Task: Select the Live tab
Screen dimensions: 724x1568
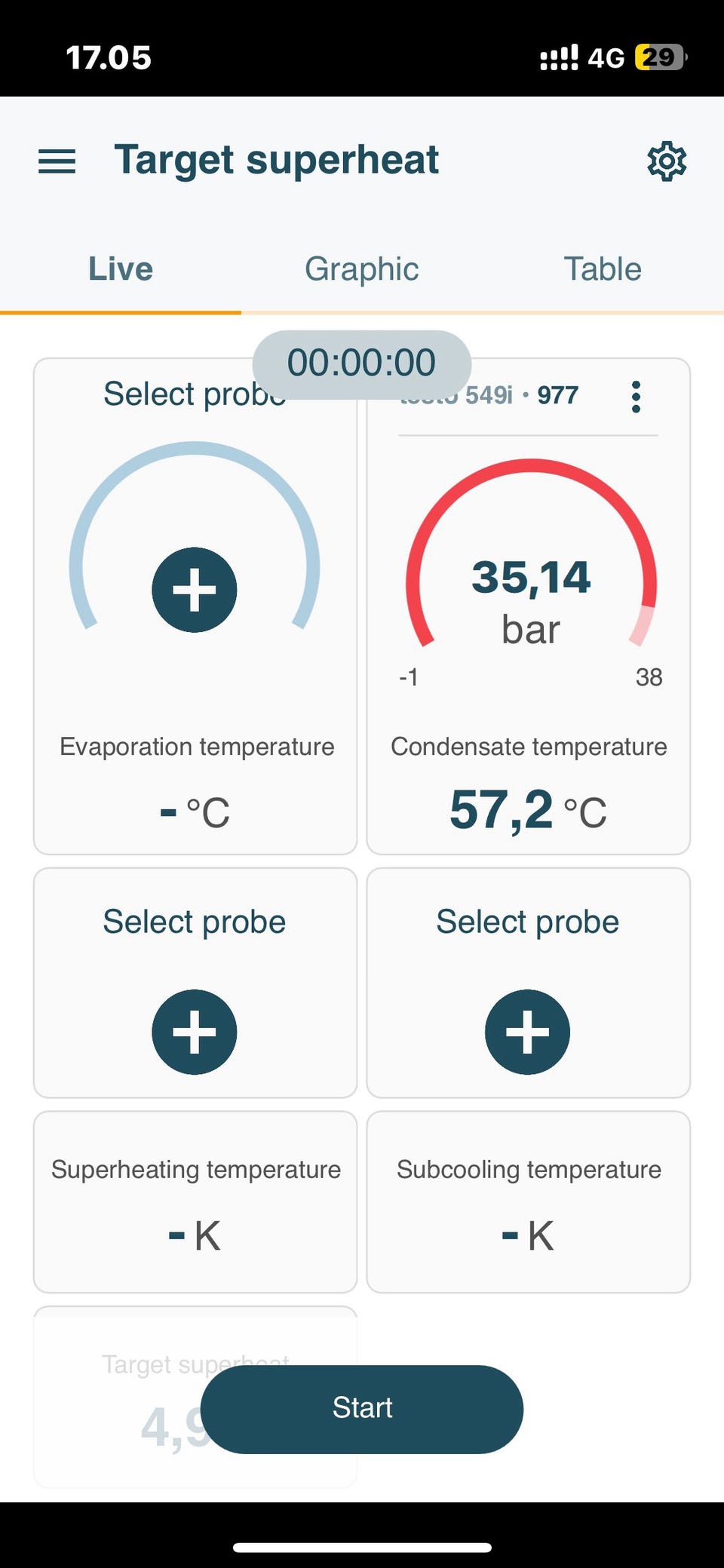Action: 121,269
